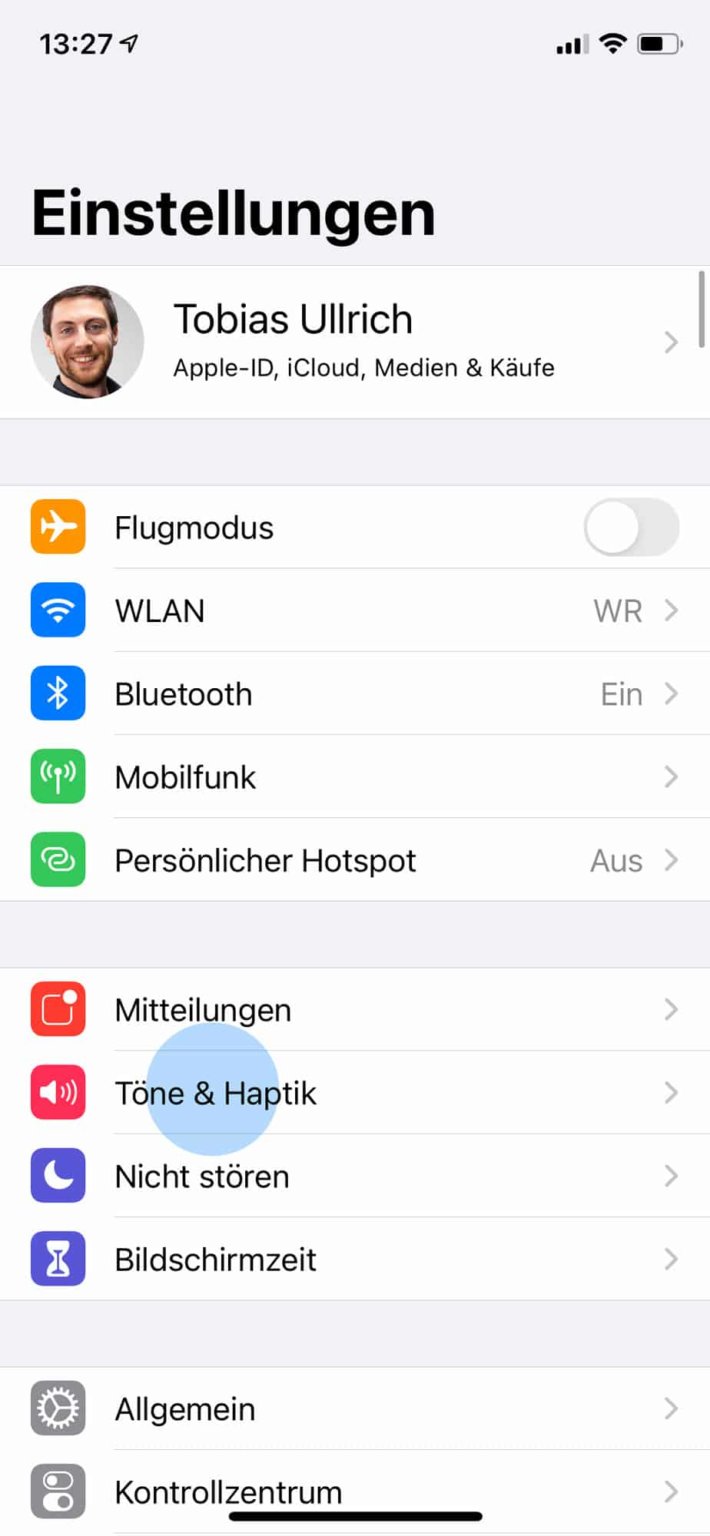Open Nicht stören settings

point(355,1176)
